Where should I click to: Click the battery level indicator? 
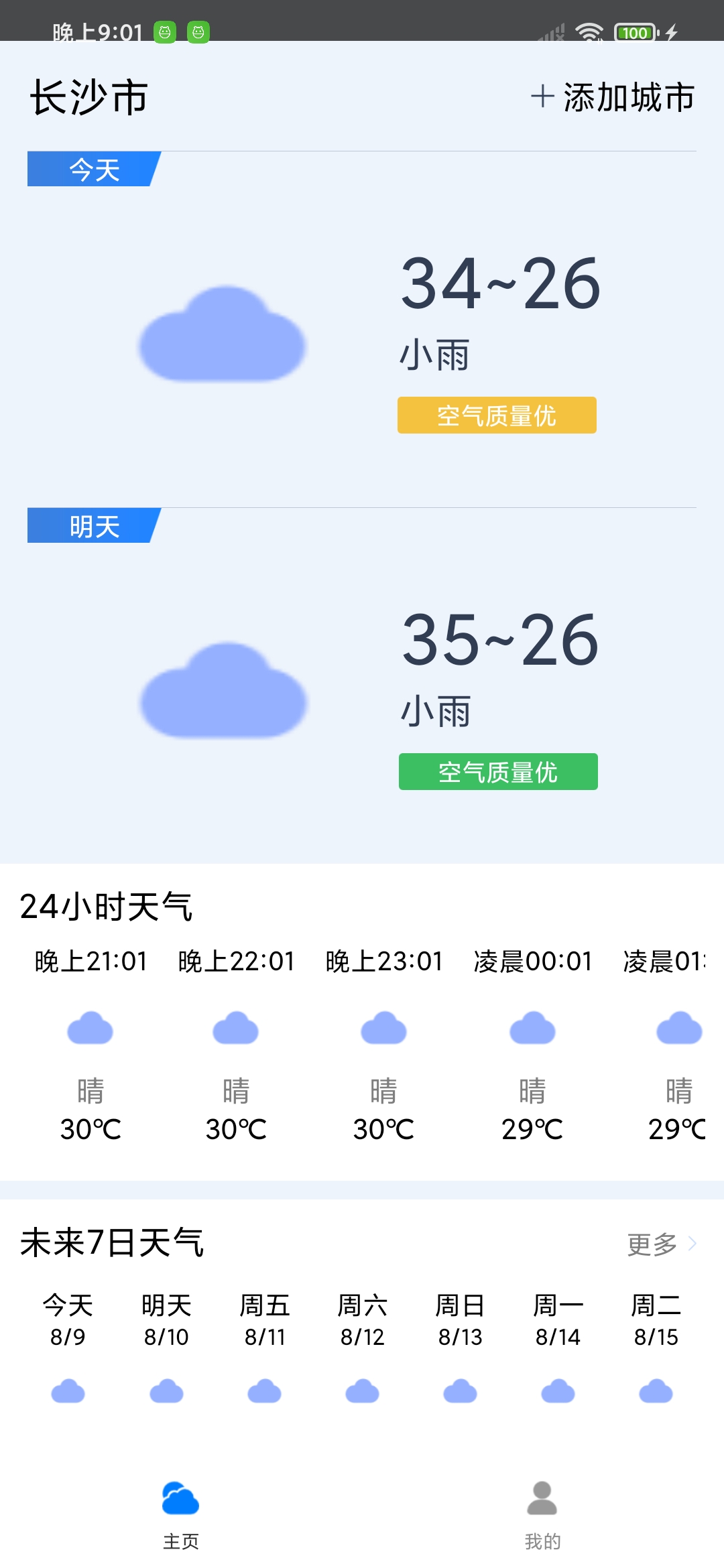click(x=633, y=32)
